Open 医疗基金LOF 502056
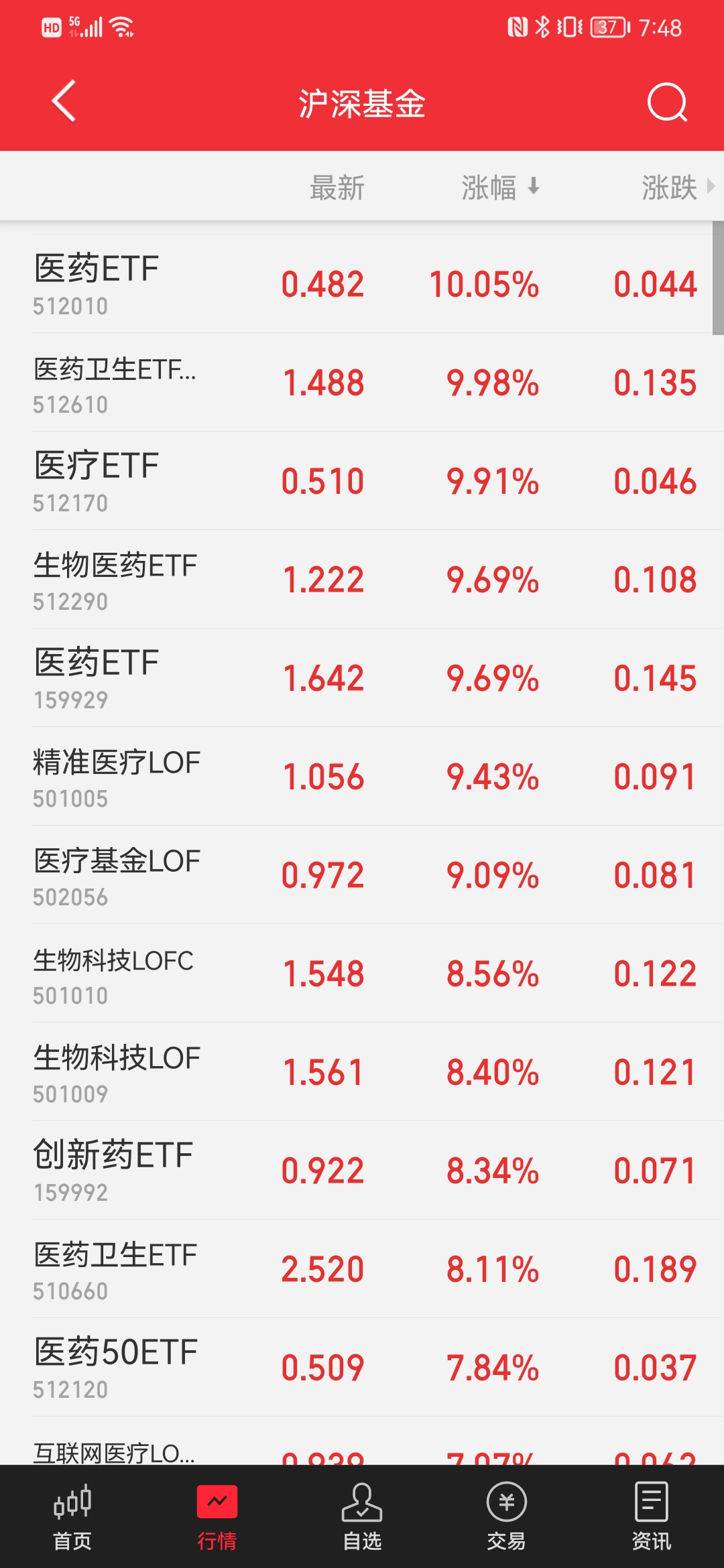The image size is (724, 1568). coord(362,875)
